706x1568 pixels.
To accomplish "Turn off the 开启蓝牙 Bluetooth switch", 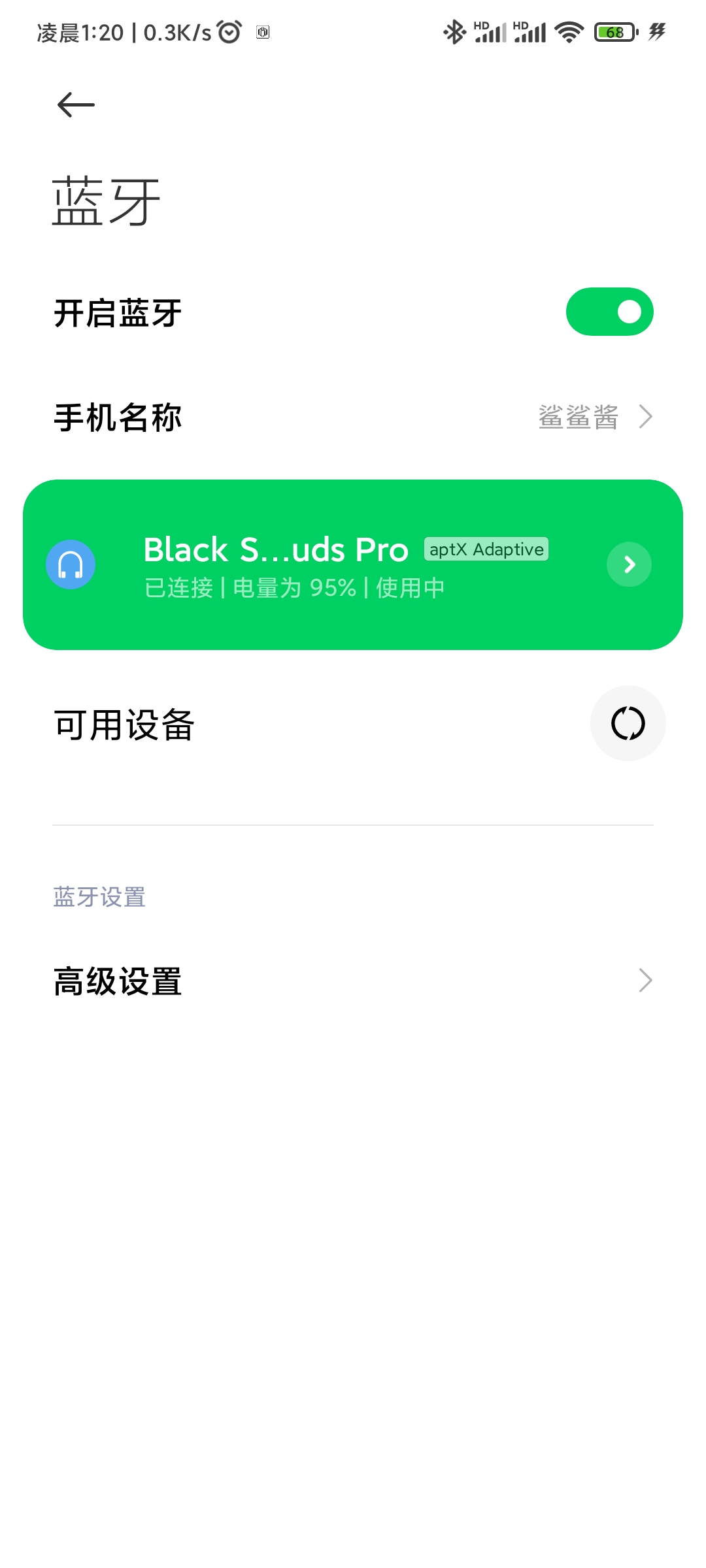I will point(609,312).
